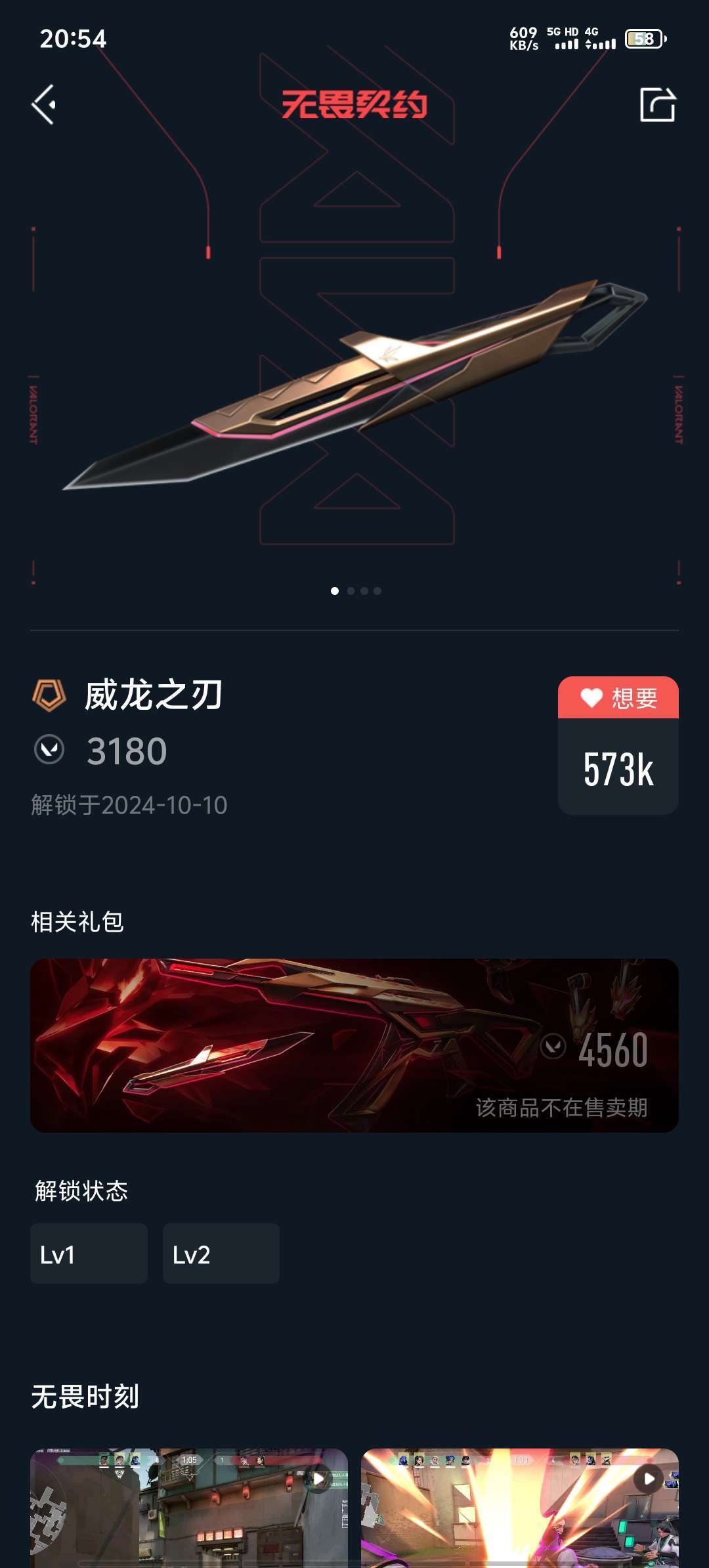The width and height of the screenshot is (709, 1568).
Task: Open the related bundle card priced 4560
Action: (x=354, y=1045)
